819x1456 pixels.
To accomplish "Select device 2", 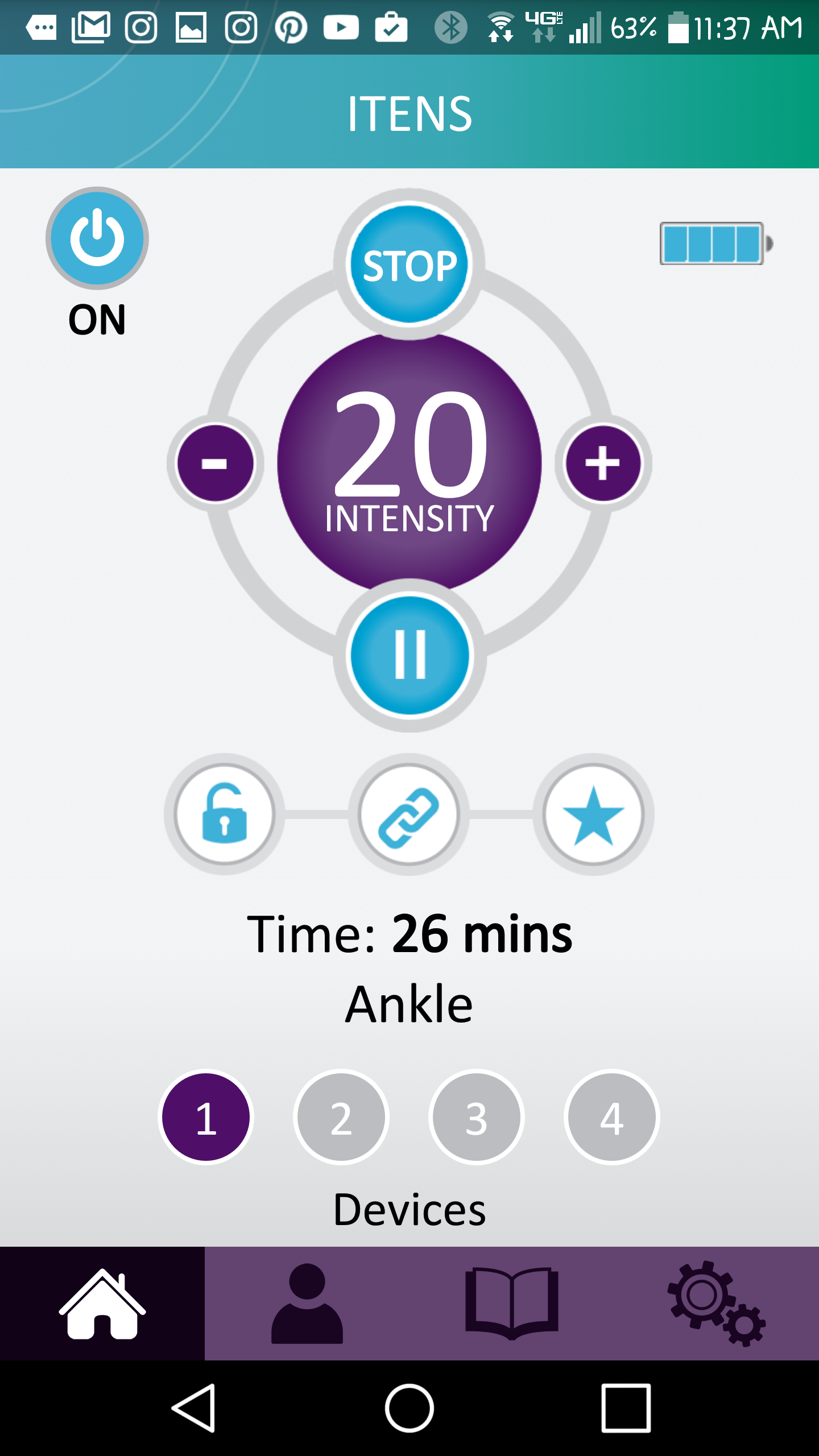I will 341,1117.
